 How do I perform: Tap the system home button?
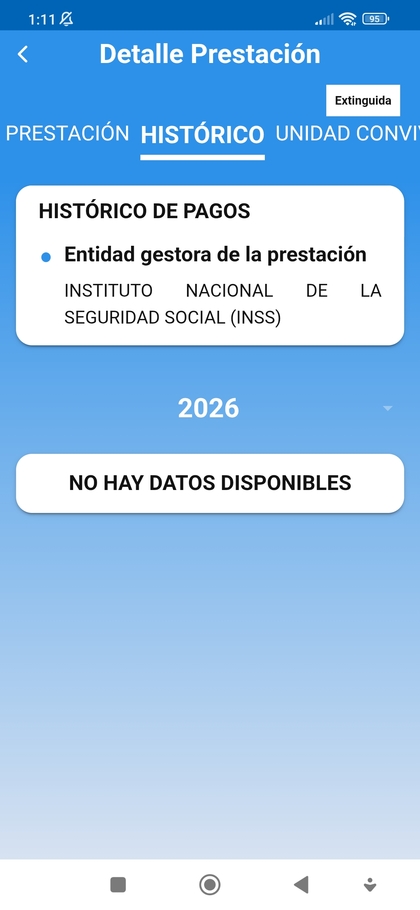[209, 884]
